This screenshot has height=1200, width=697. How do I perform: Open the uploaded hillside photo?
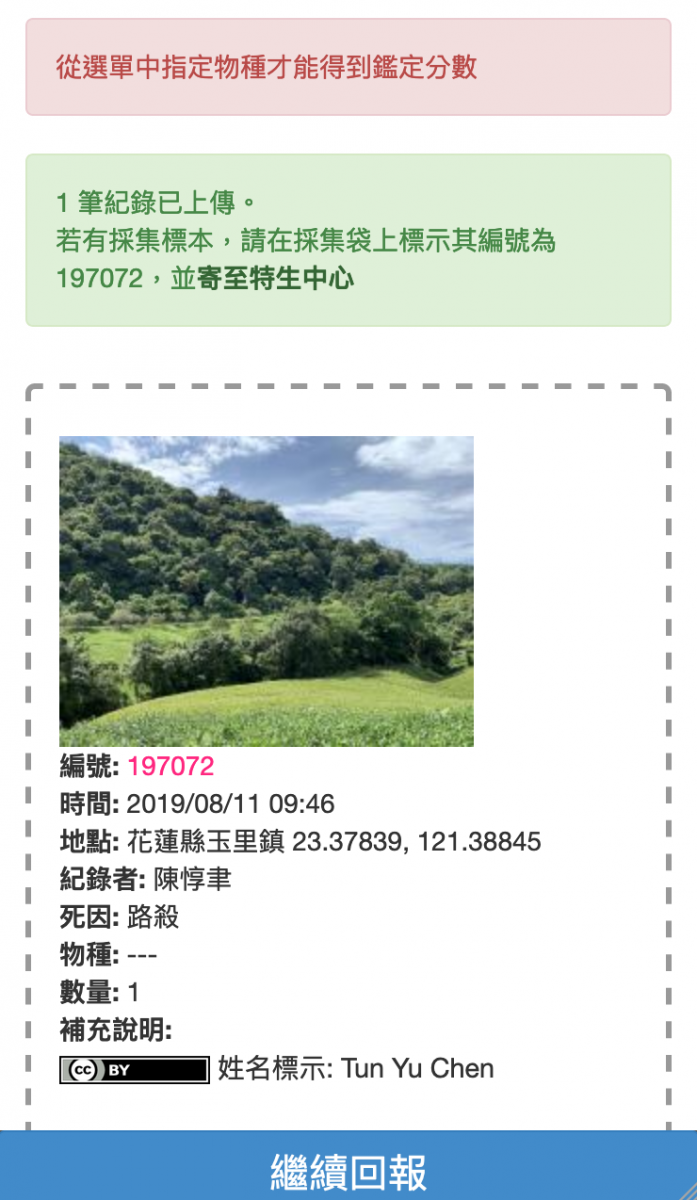[266, 591]
